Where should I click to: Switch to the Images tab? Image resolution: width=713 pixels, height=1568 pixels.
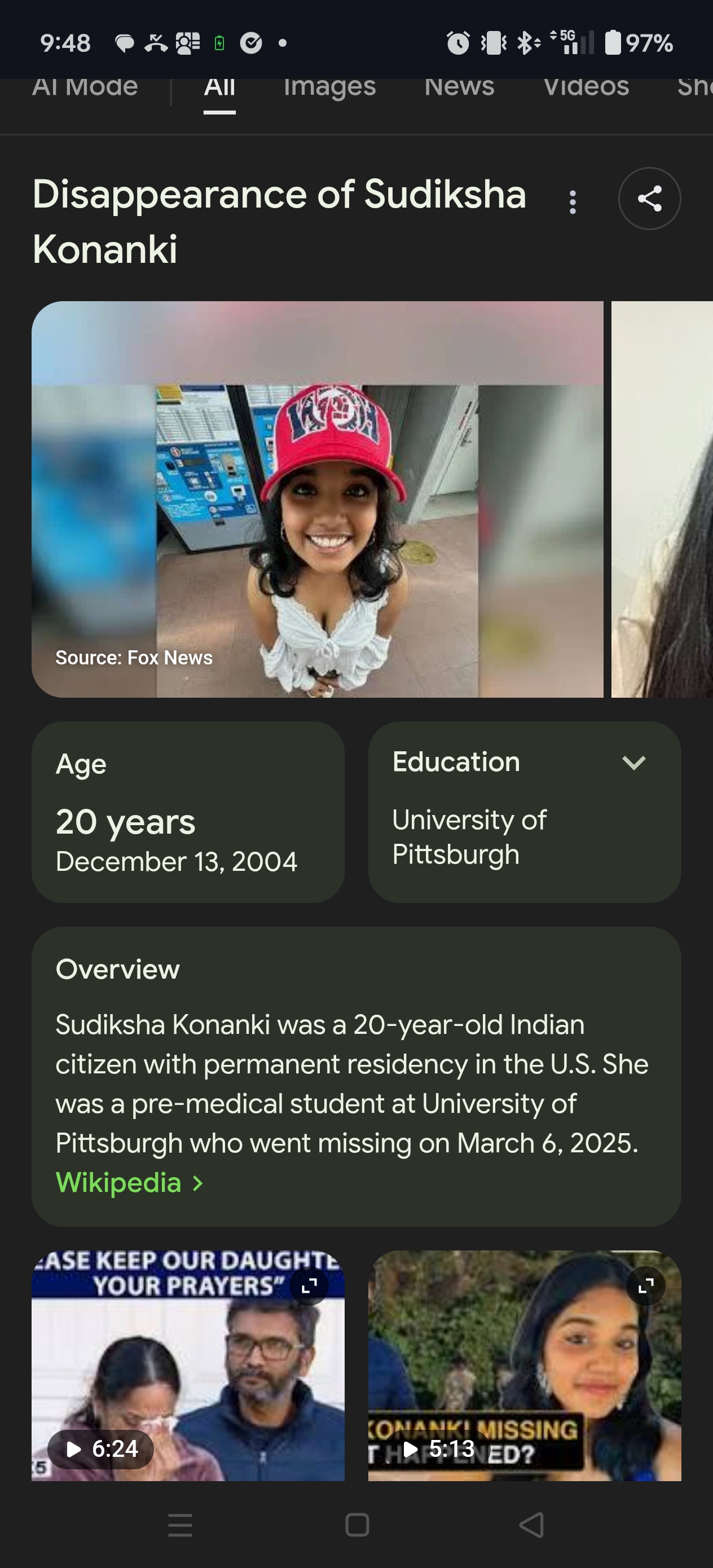point(329,87)
